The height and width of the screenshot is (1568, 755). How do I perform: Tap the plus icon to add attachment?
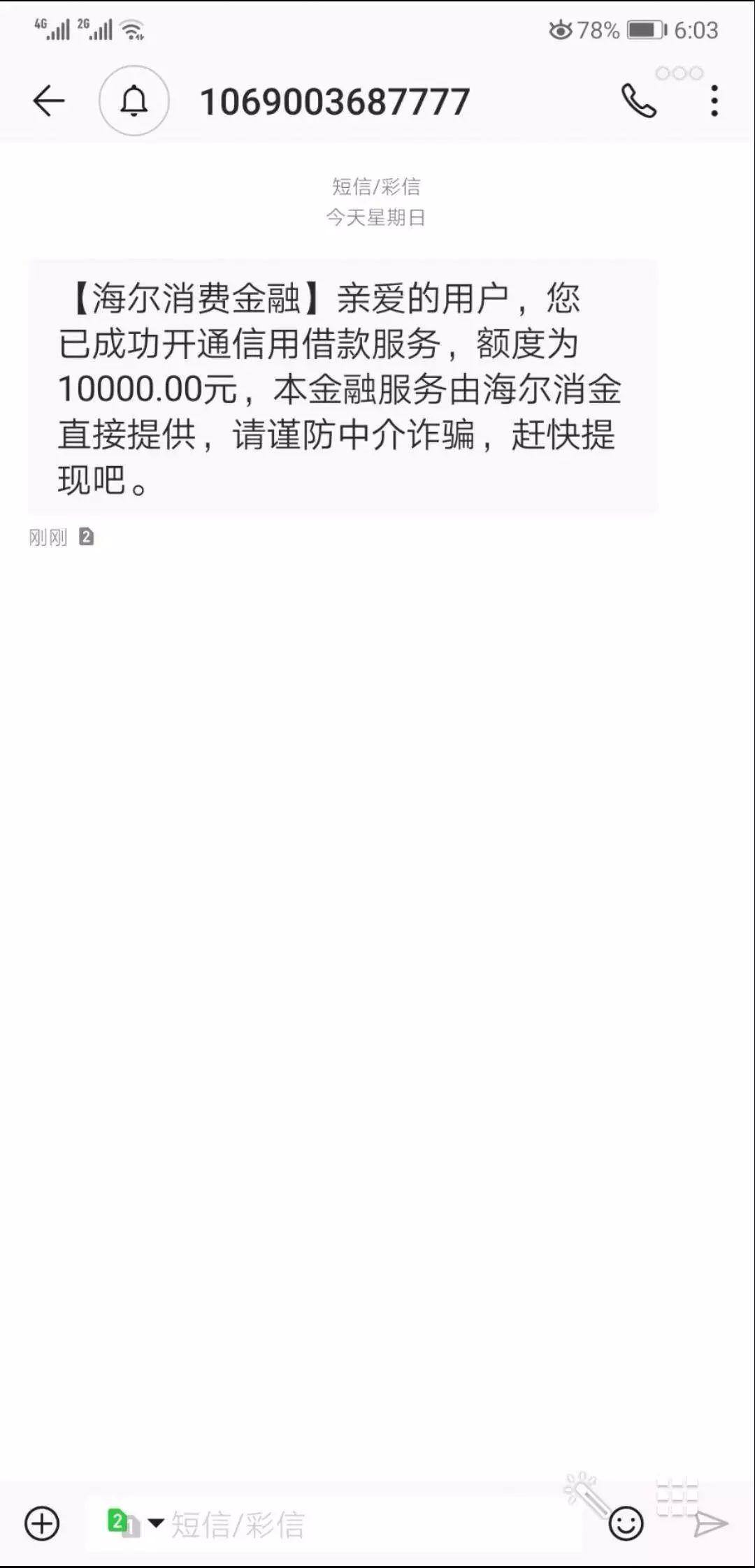click(42, 1523)
